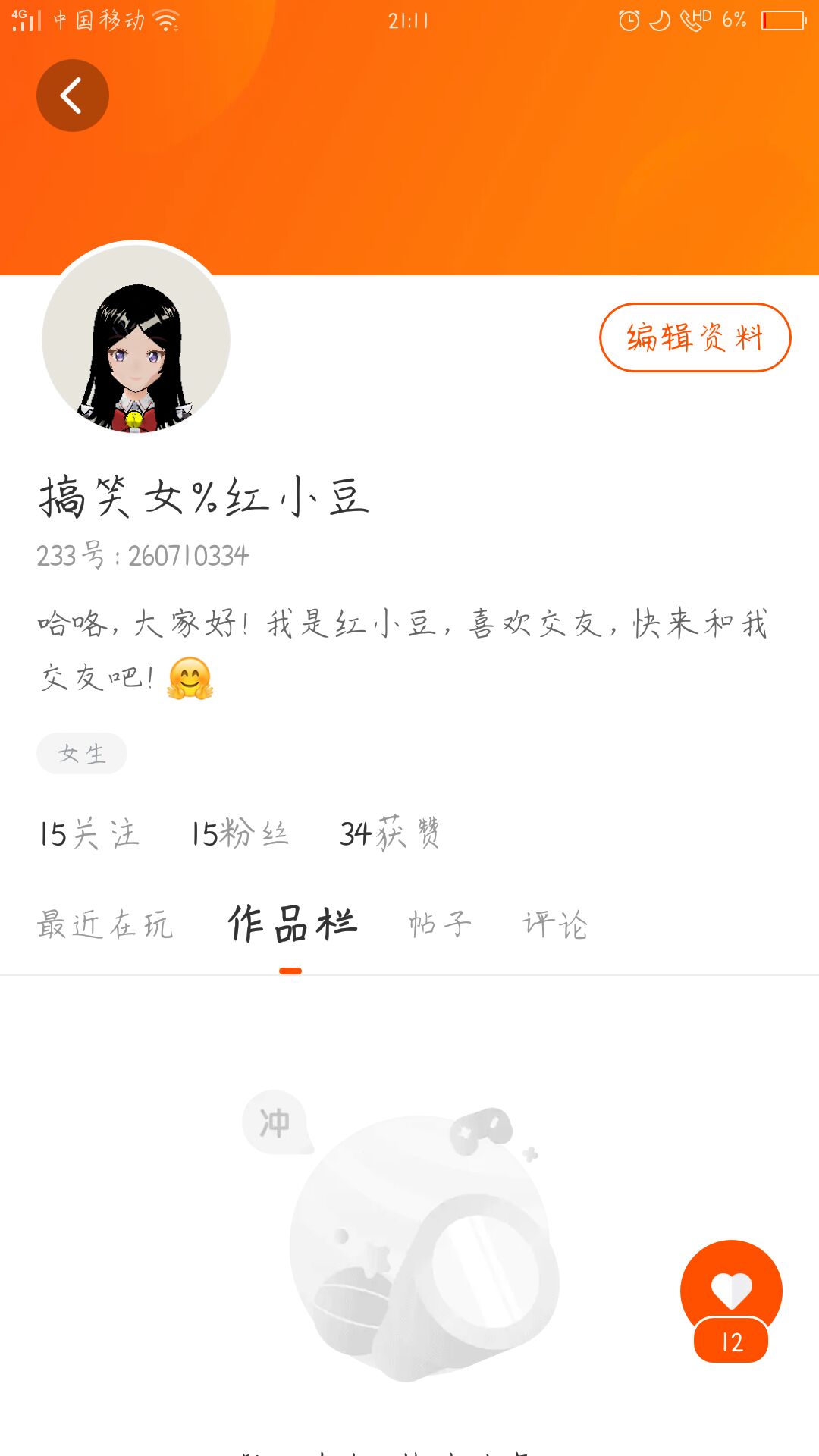Tap 编辑资料 to edit profile
This screenshot has width=819, height=1456.
[695, 337]
